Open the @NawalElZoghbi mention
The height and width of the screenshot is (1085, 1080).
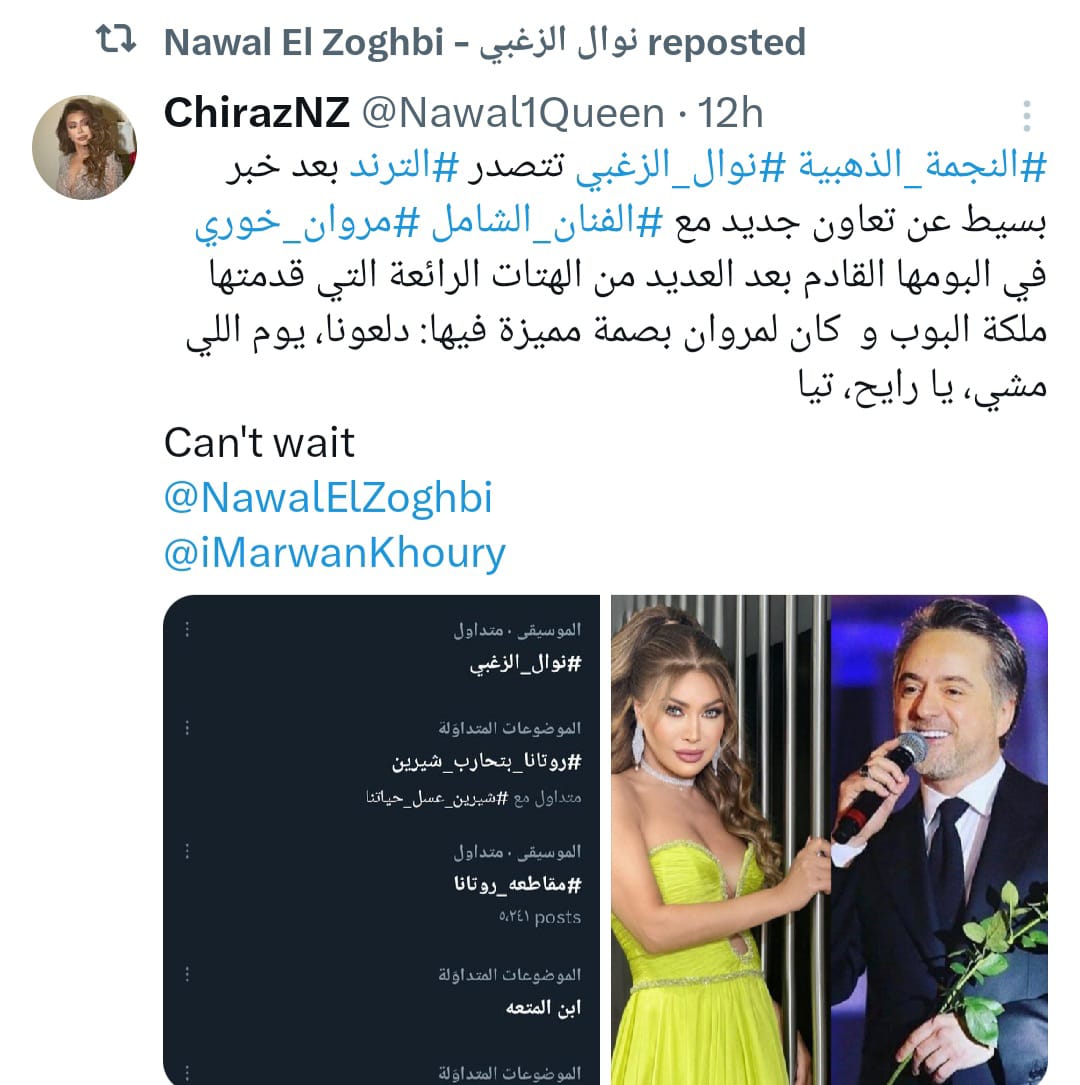(x=328, y=498)
